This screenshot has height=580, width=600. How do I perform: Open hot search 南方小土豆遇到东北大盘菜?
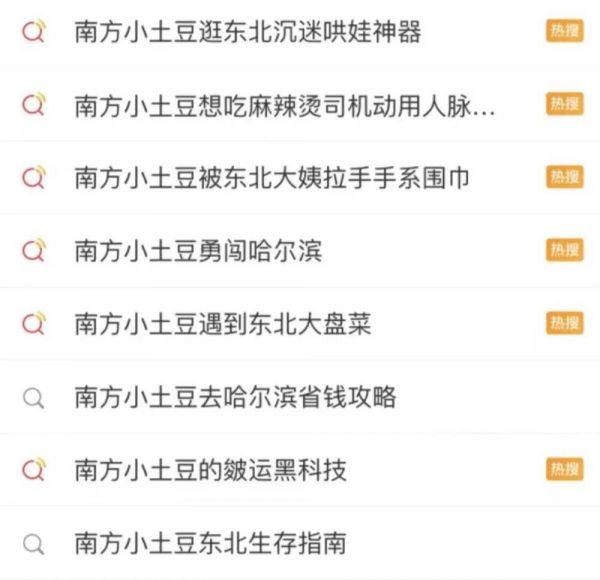point(223,324)
